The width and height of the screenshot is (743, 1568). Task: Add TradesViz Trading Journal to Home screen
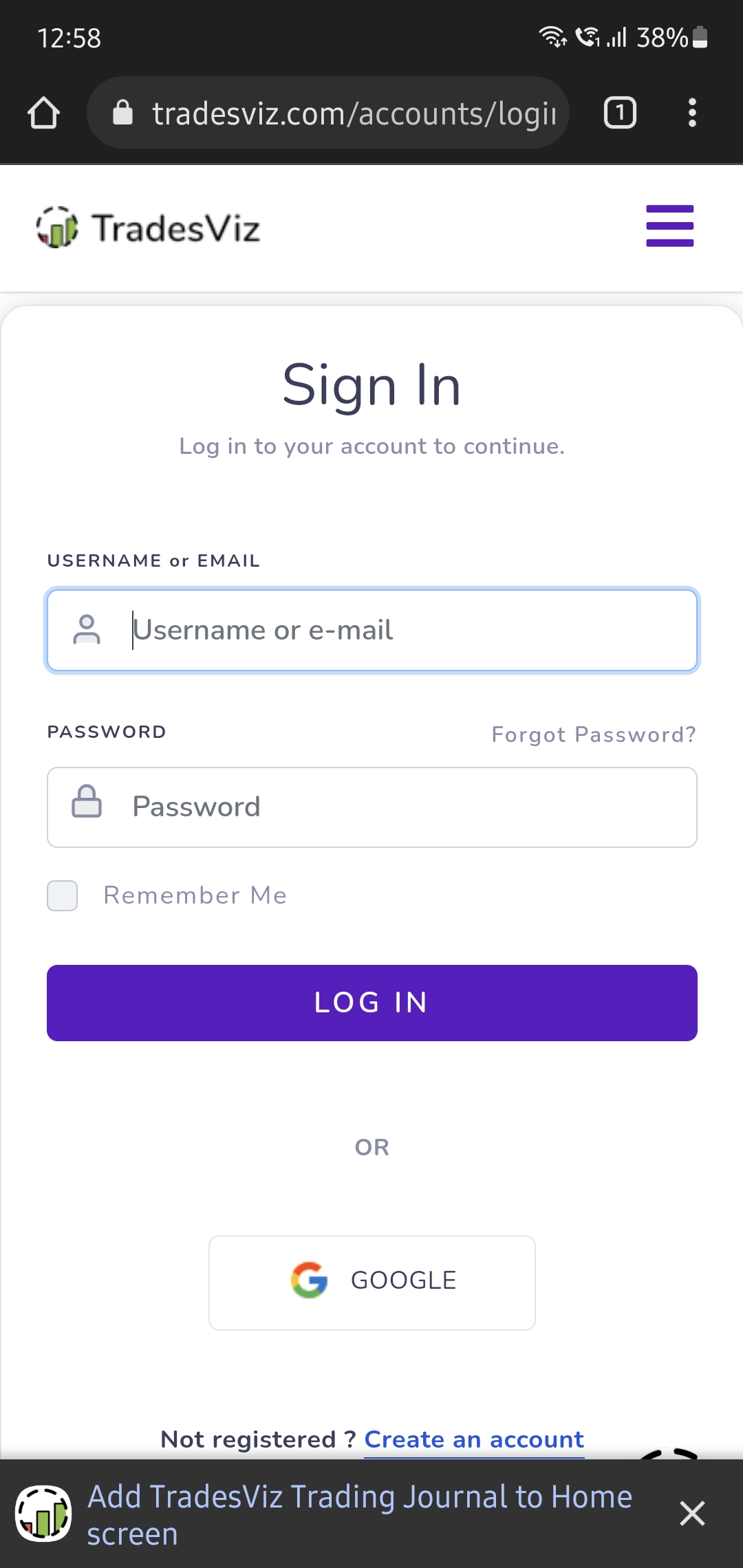359,1515
